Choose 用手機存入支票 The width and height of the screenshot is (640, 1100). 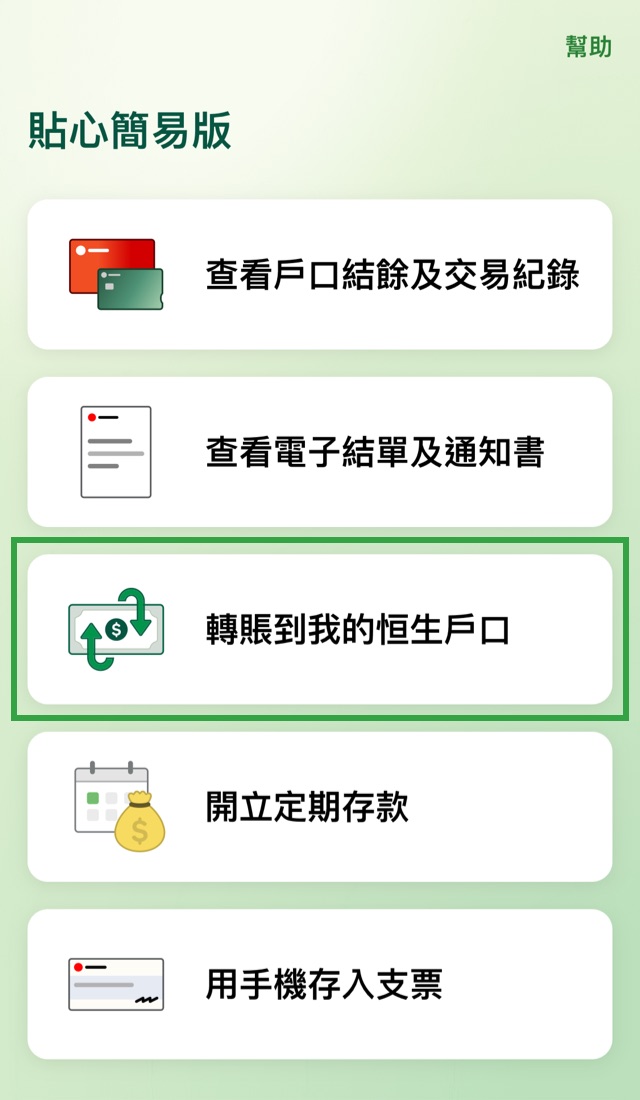click(x=320, y=984)
